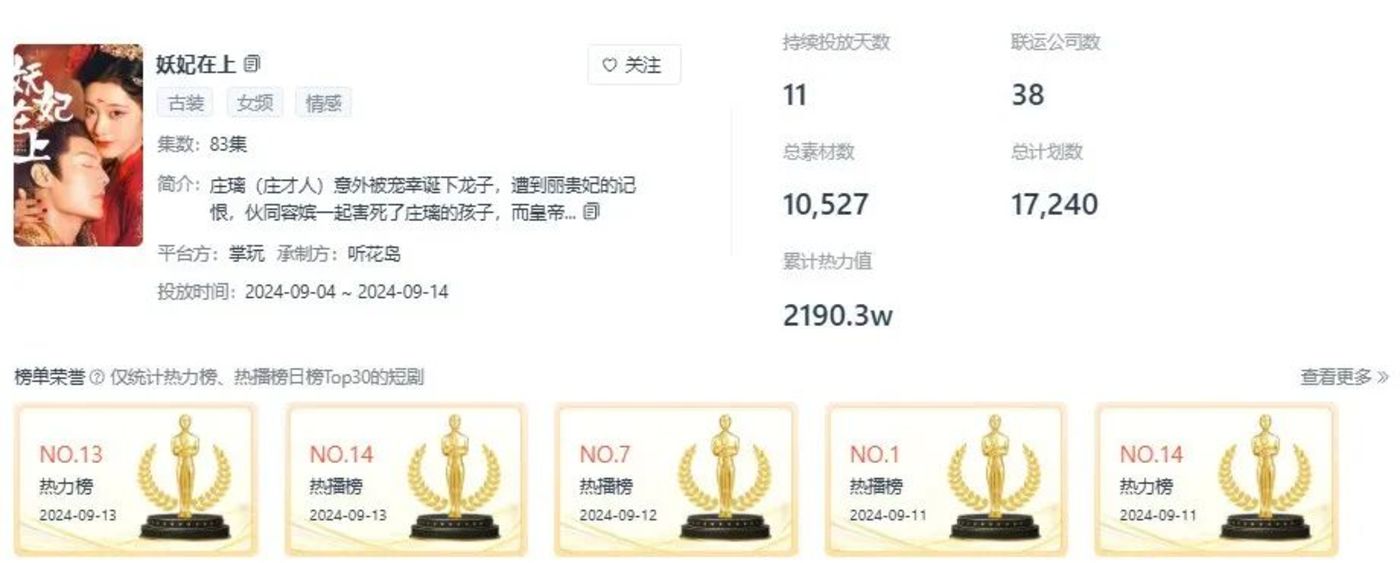Expand the full 简介 description

coord(591,212)
